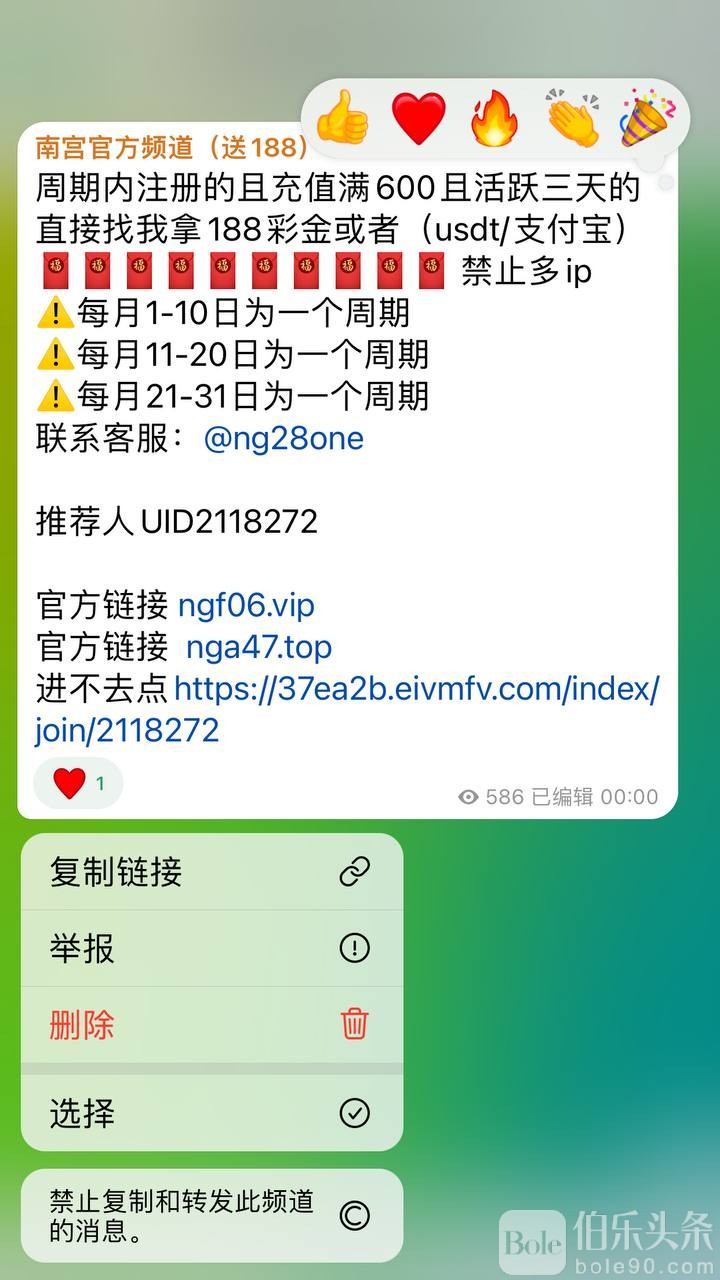Choose 复制链接 to copy the message link
This screenshot has width=720, height=1280.
pyautogui.click(x=211, y=872)
